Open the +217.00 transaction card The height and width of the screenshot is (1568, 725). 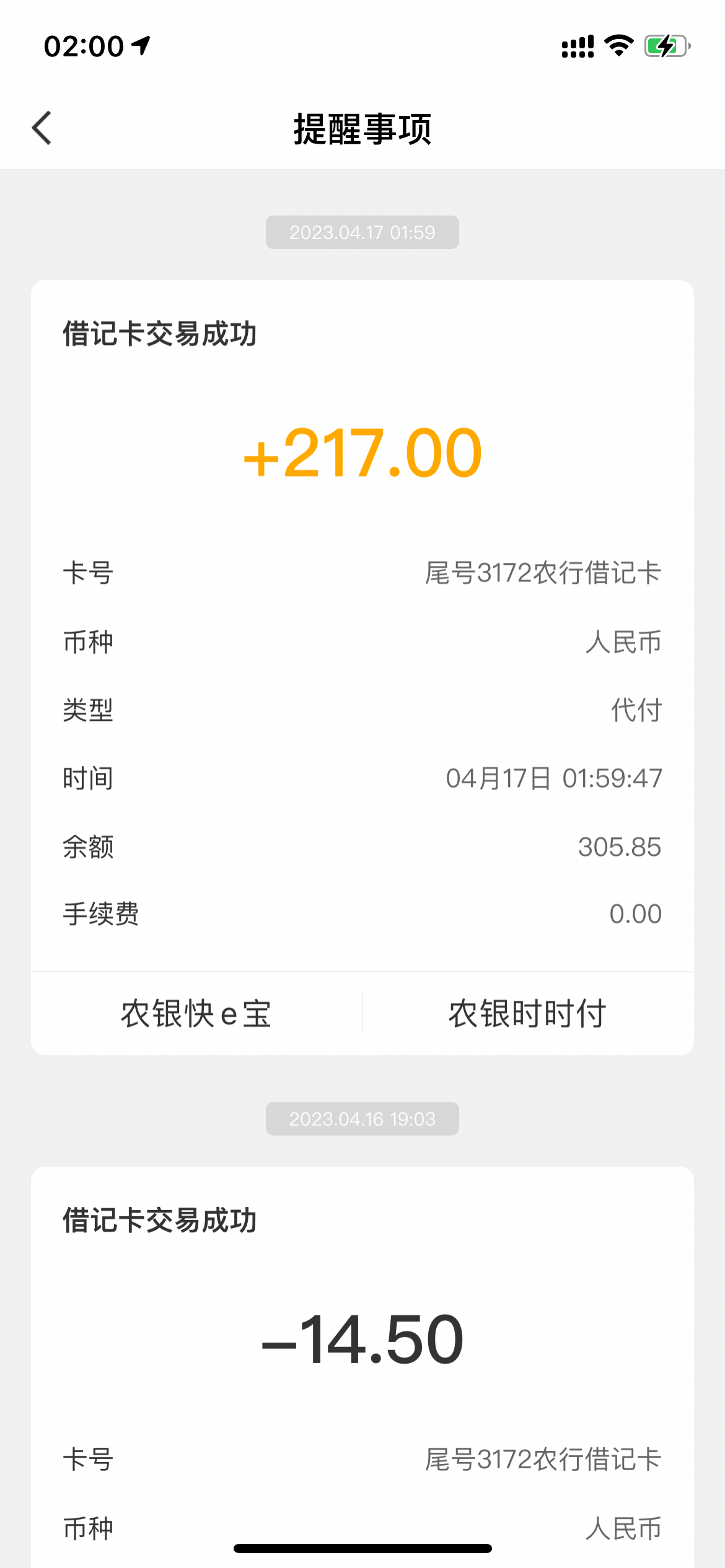tap(362, 619)
